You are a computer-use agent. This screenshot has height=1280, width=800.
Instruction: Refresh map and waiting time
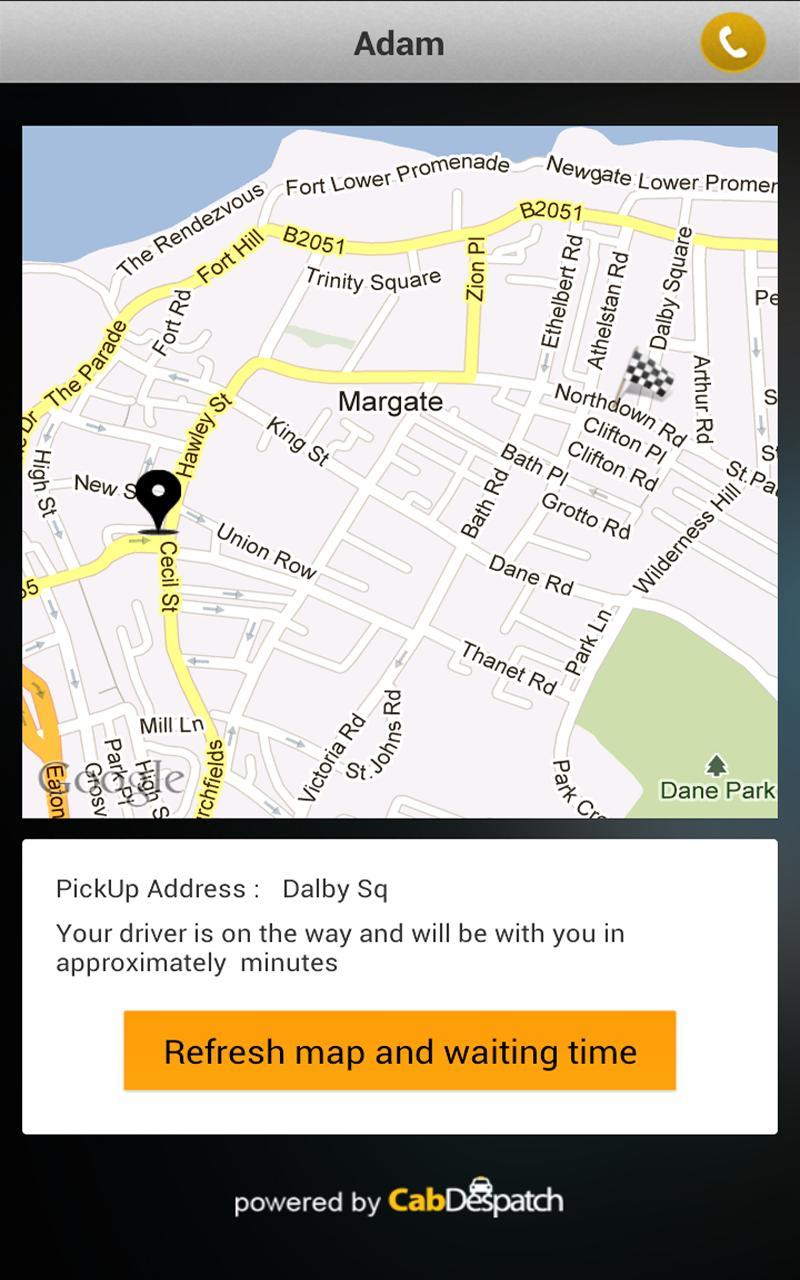400,1051
